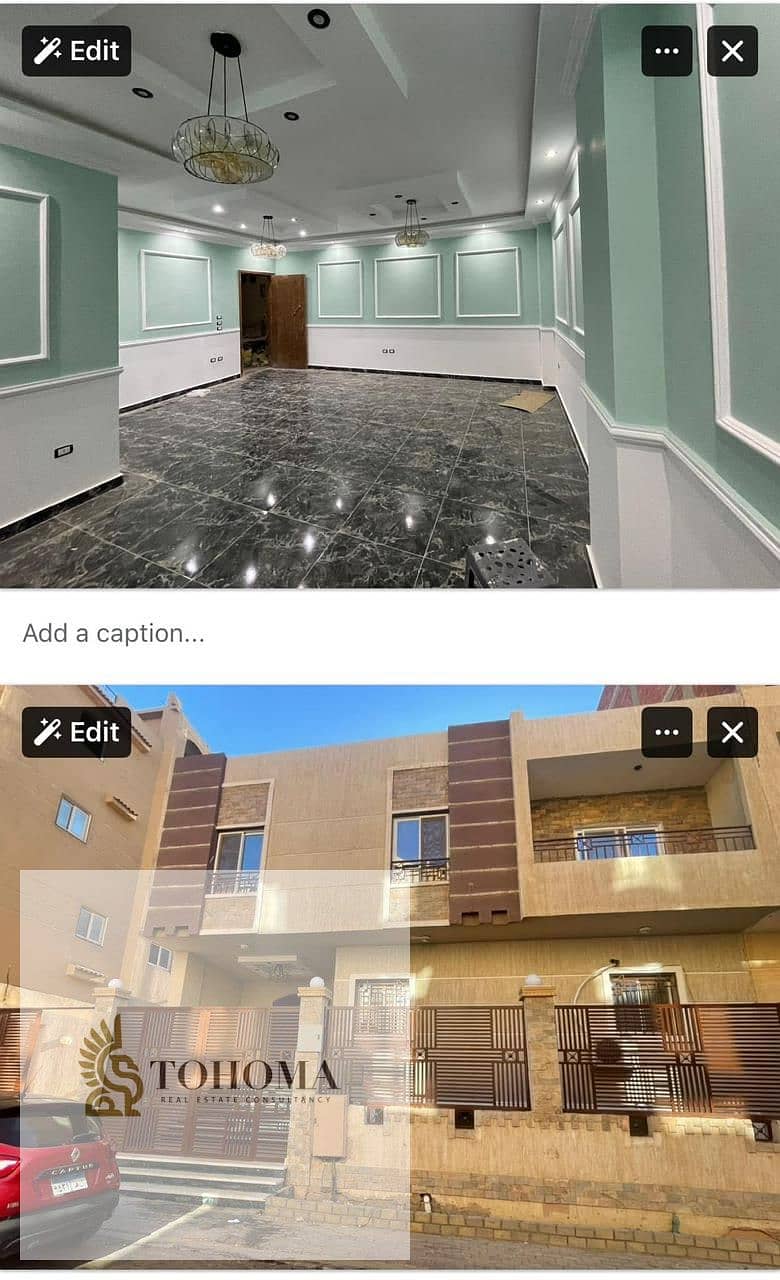Edit the green interior room photo

76,51
